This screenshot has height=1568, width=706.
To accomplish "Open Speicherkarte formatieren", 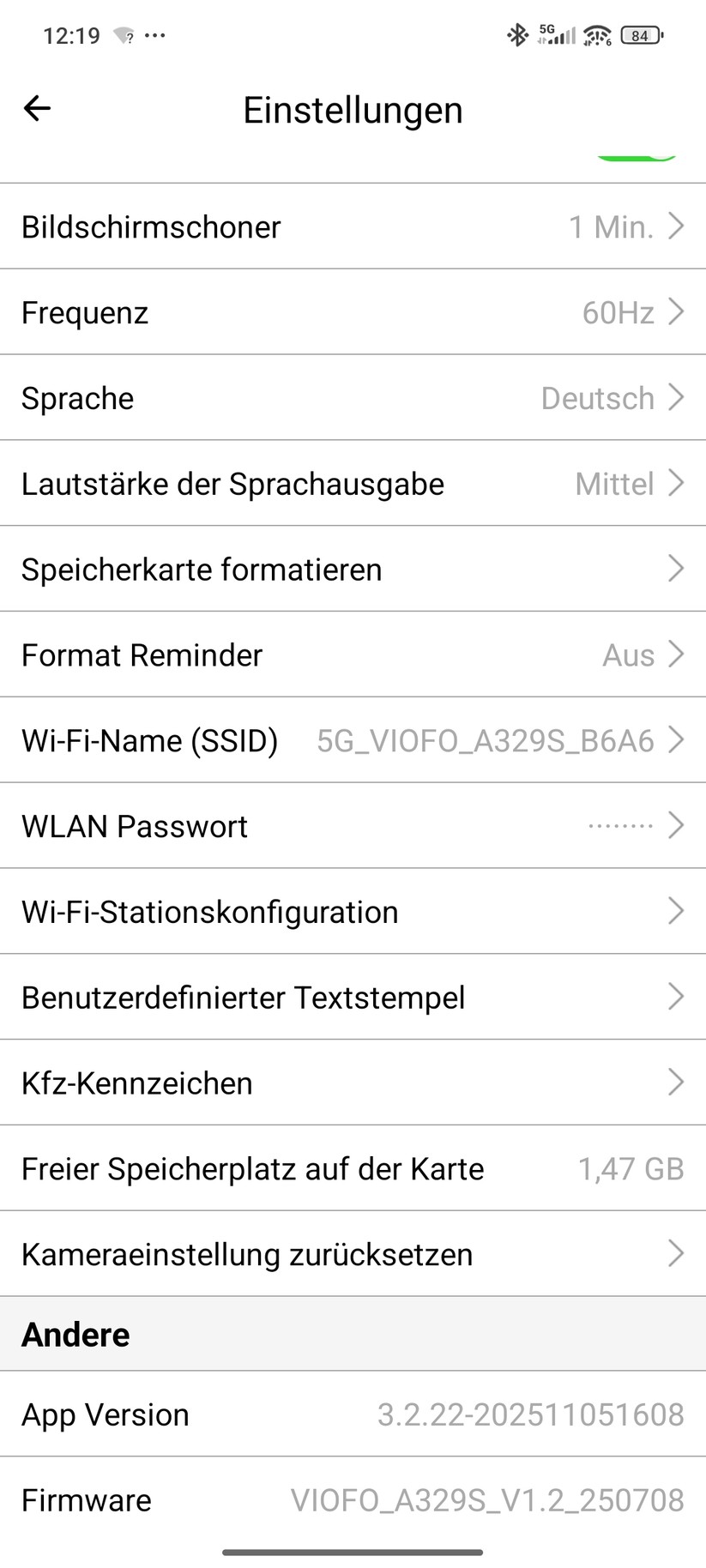I will pyautogui.click(x=353, y=568).
